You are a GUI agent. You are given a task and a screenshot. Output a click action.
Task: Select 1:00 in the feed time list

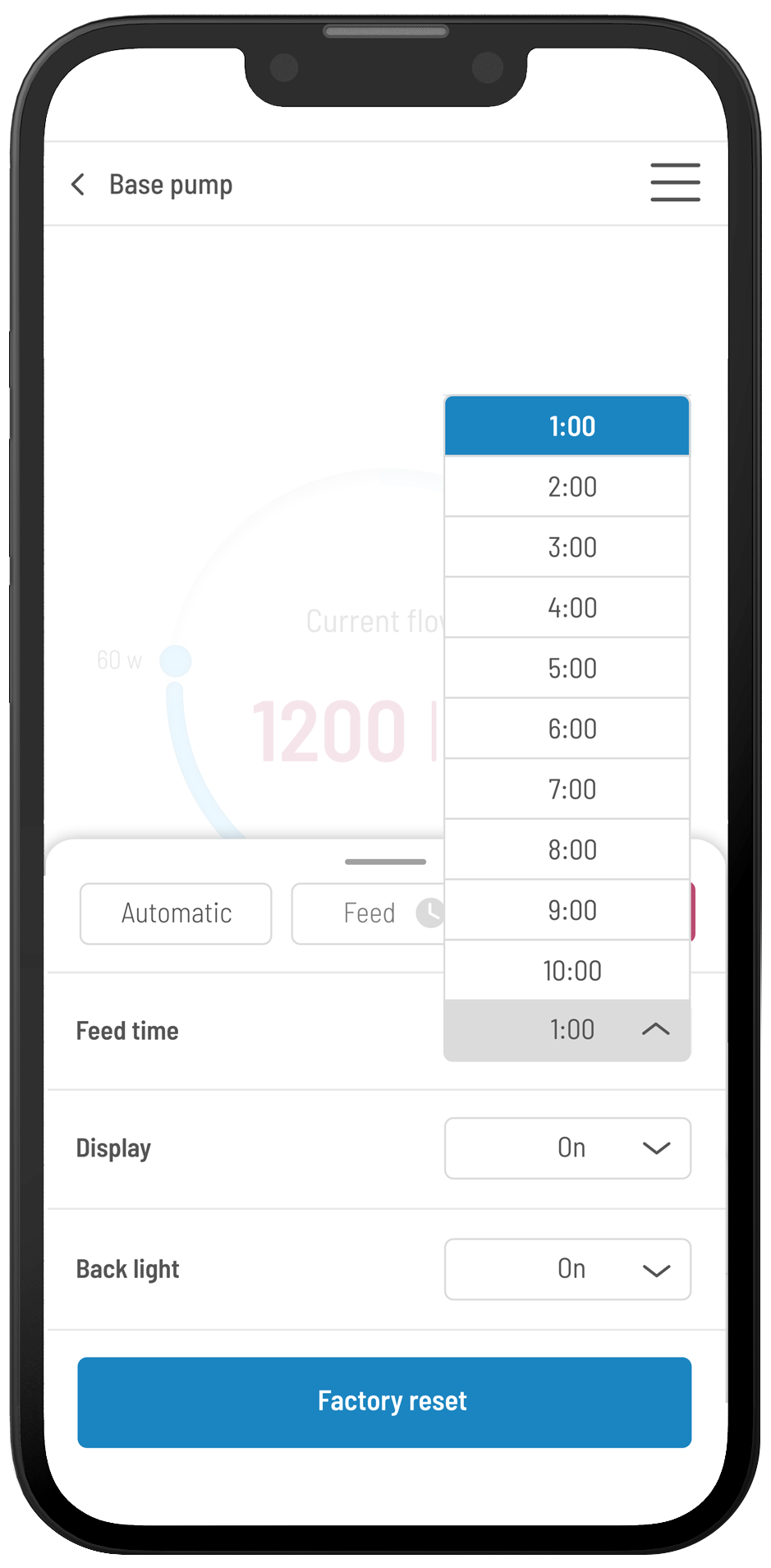point(567,426)
